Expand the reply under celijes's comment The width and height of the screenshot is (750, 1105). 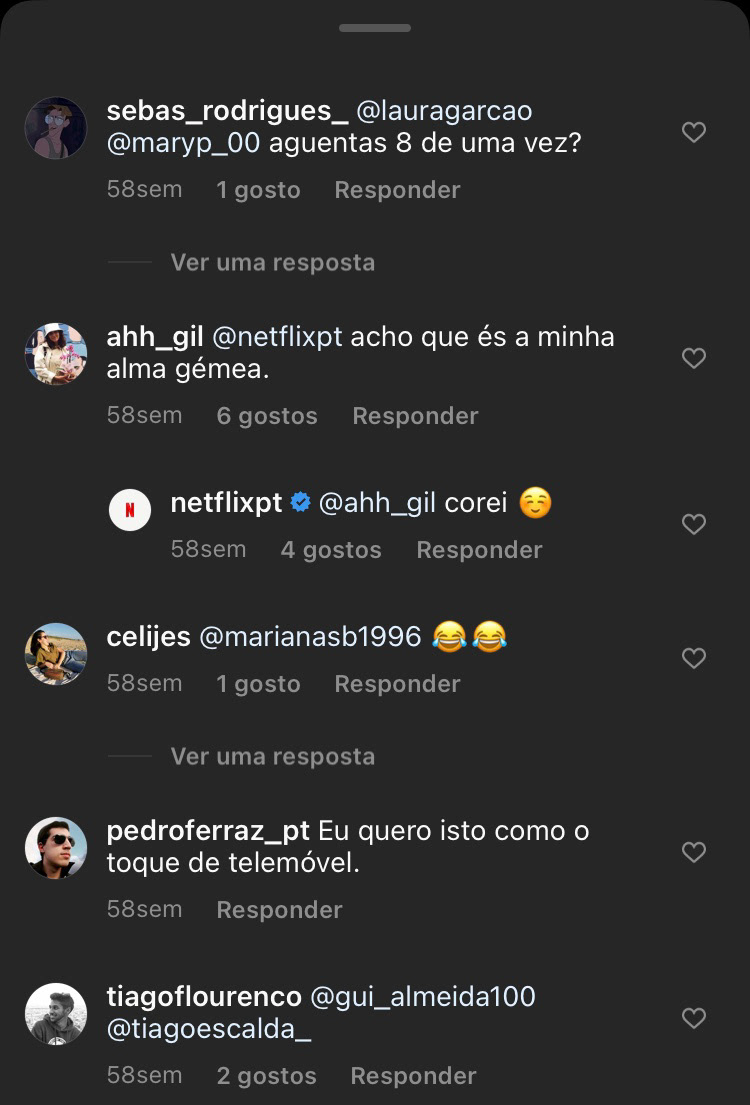coord(272,757)
